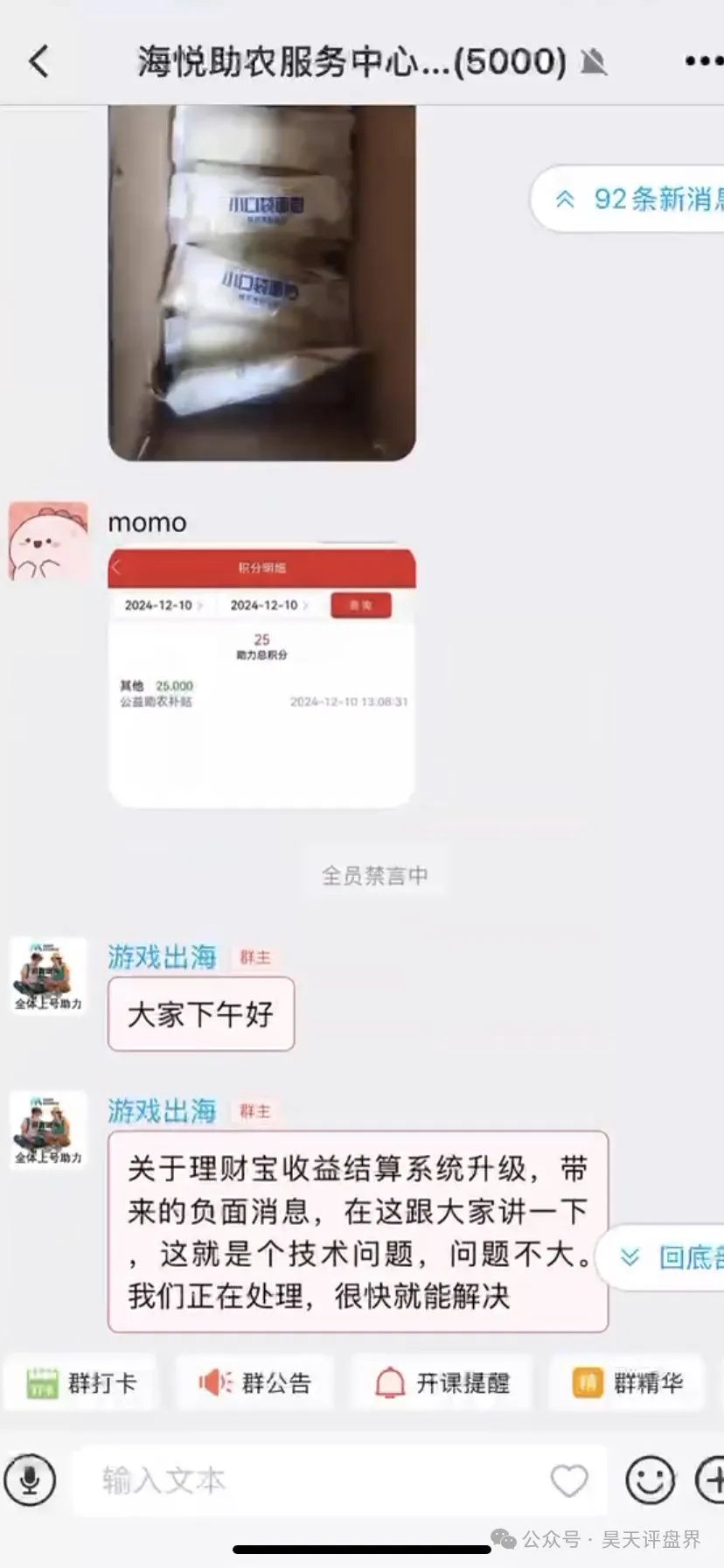Open 开课提醒 class reminder
This screenshot has width=724, height=1568.
[x=442, y=1382]
